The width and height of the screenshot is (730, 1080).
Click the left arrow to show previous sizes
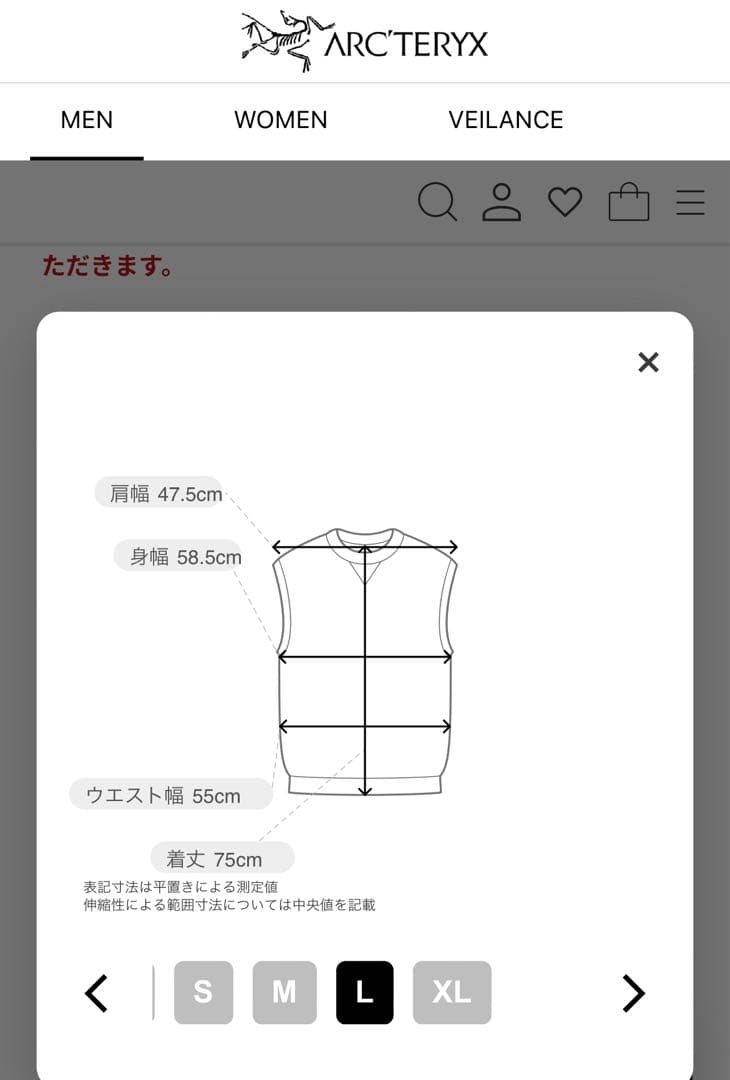coord(95,992)
